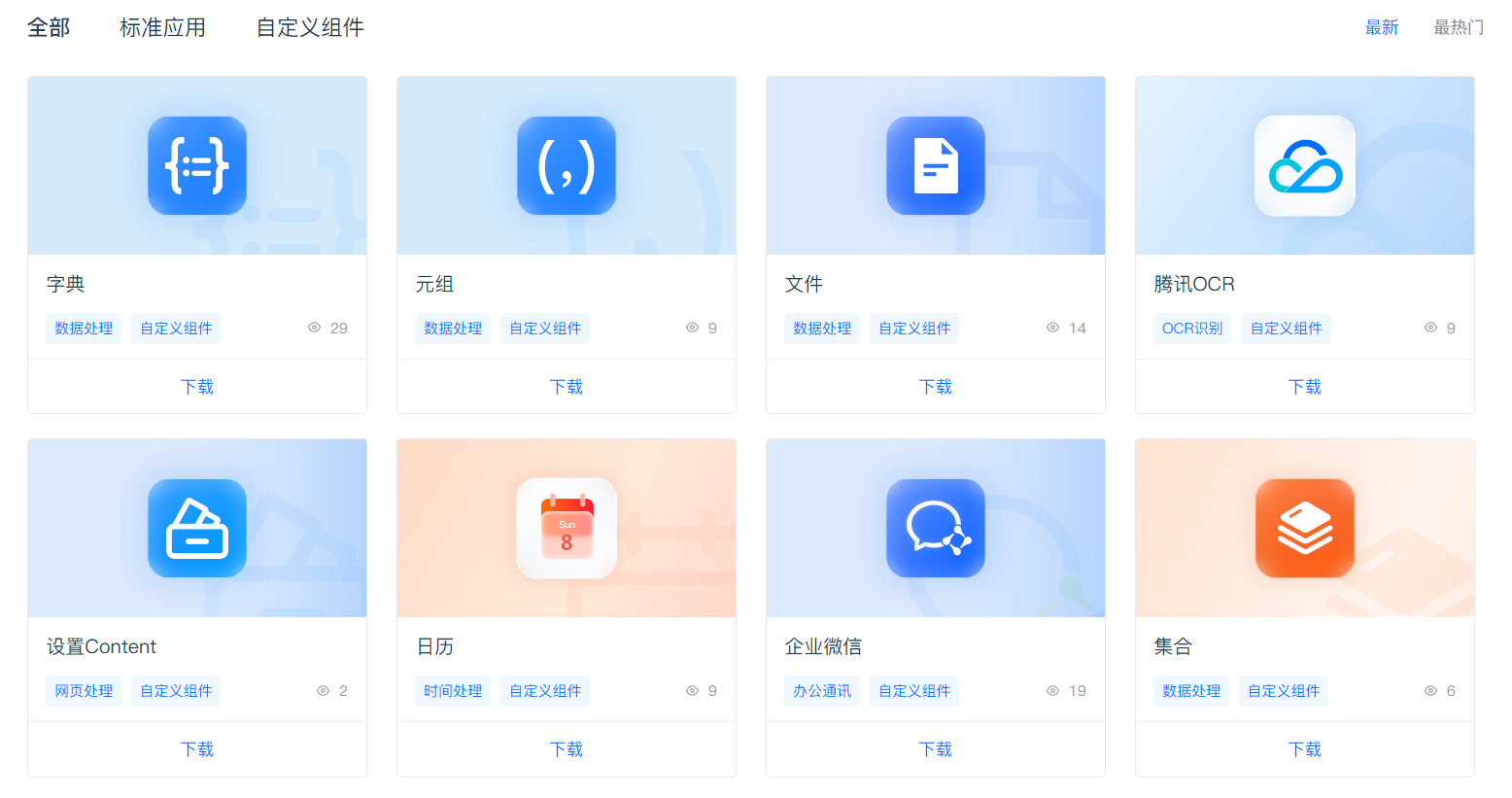The image size is (1512, 798).
Task: Download the 日历 component
Action: pos(567,749)
